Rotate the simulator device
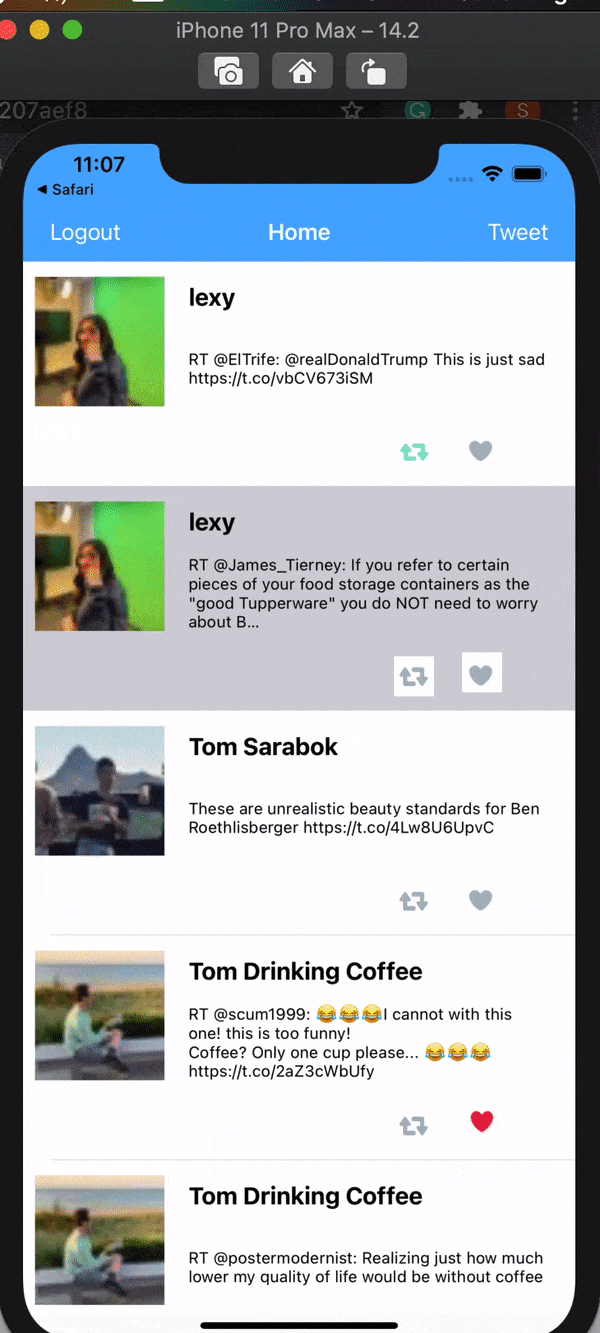The image size is (600, 1333). (376, 72)
